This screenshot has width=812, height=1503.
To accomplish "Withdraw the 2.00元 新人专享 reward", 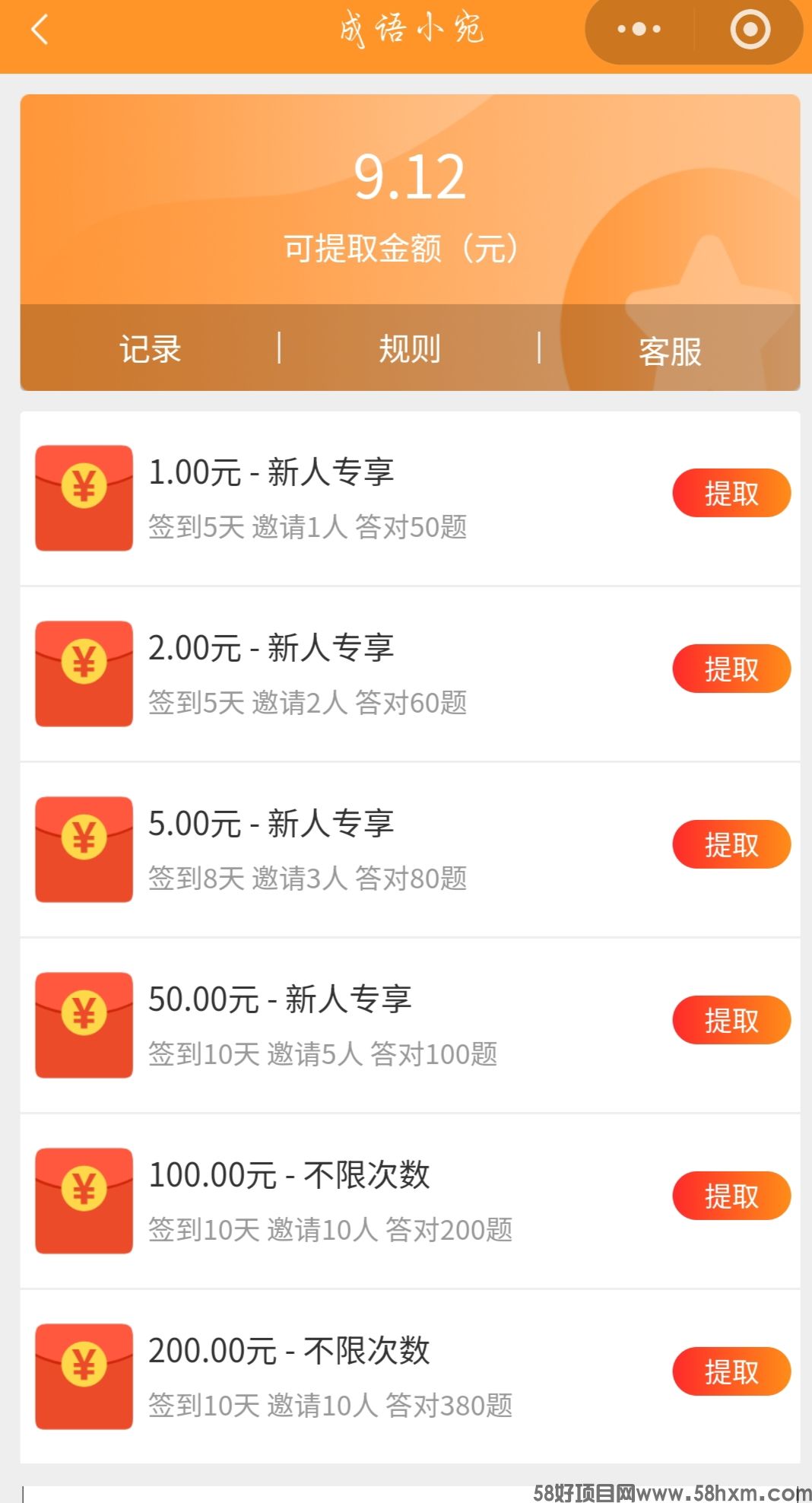I will pyautogui.click(x=731, y=669).
